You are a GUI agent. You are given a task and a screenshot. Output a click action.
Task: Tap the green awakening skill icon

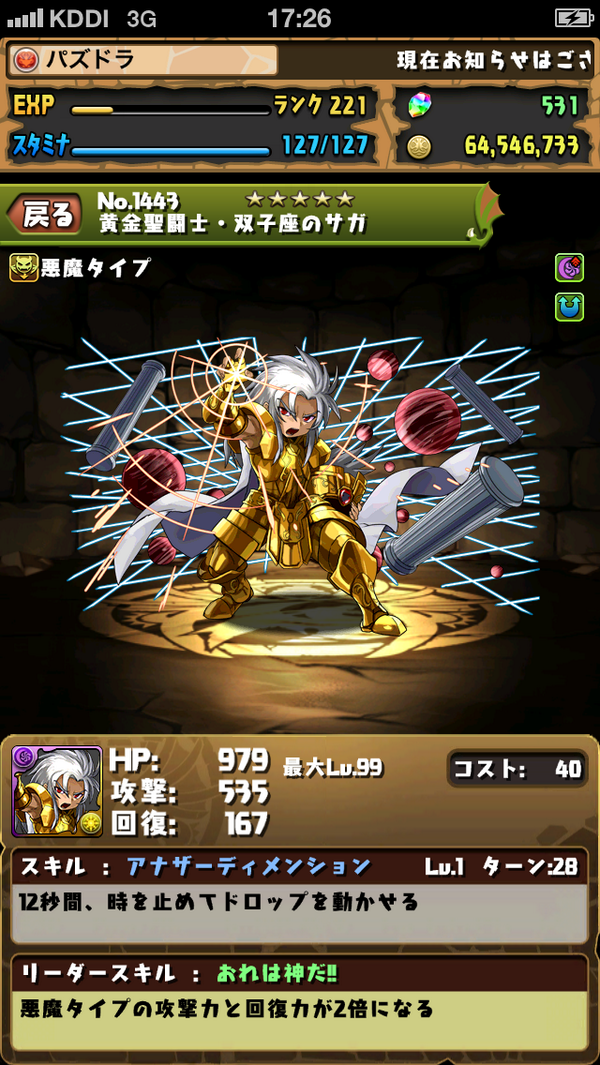click(x=569, y=306)
